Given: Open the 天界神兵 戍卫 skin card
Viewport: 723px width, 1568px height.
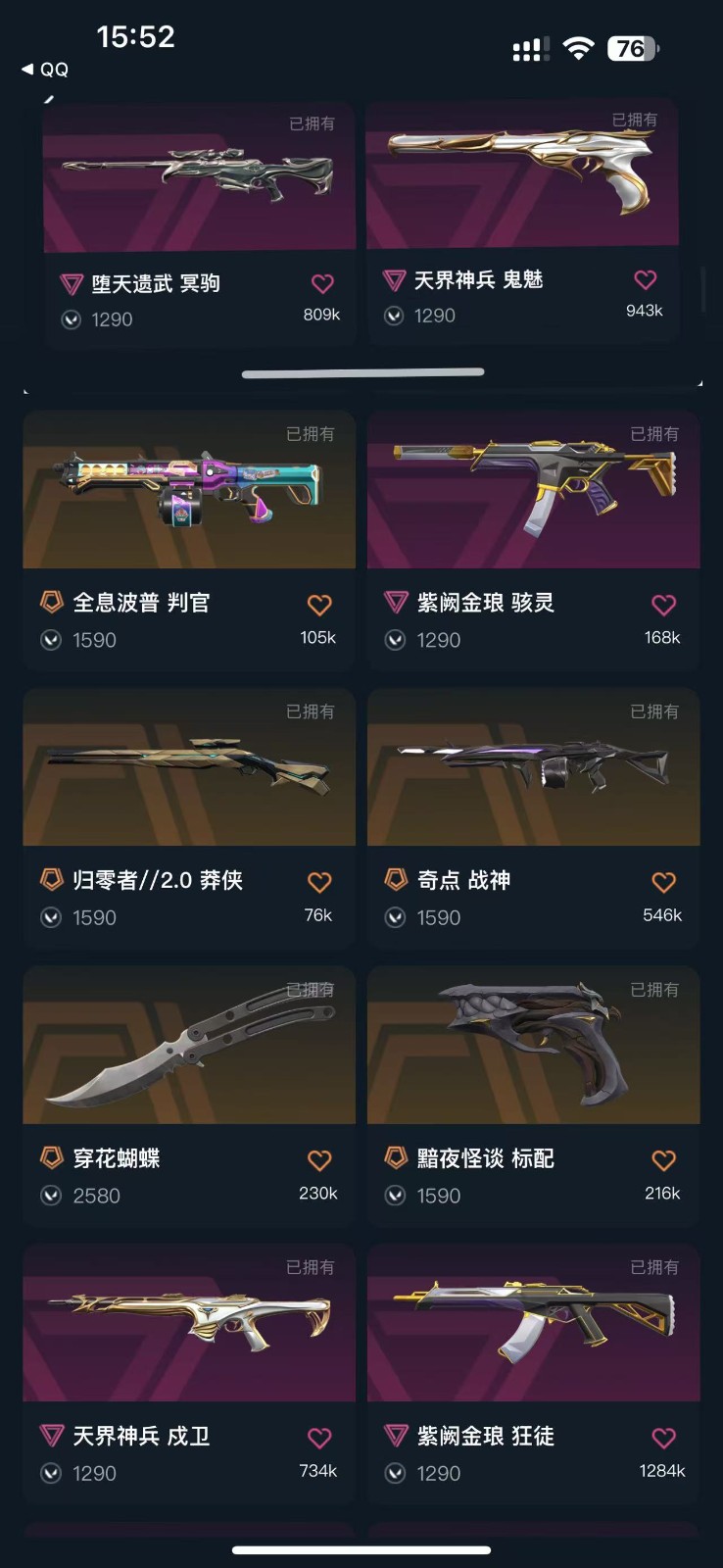Looking at the screenshot, I should [189, 1374].
